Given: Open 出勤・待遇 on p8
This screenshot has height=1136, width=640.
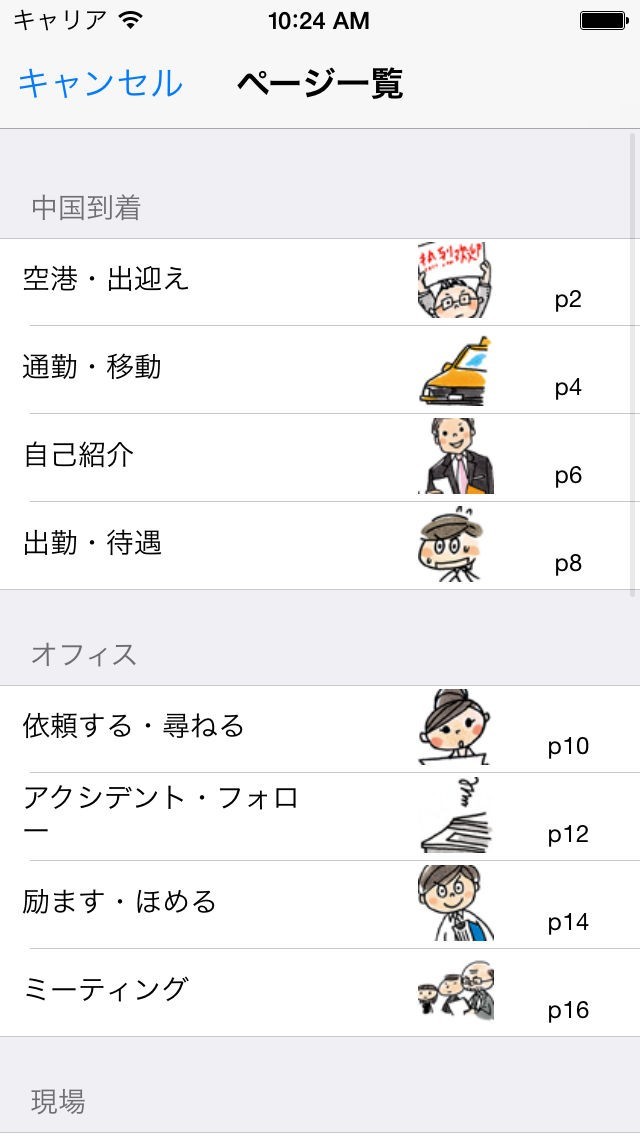Looking at the screenshot, I should tap(93, 544).
